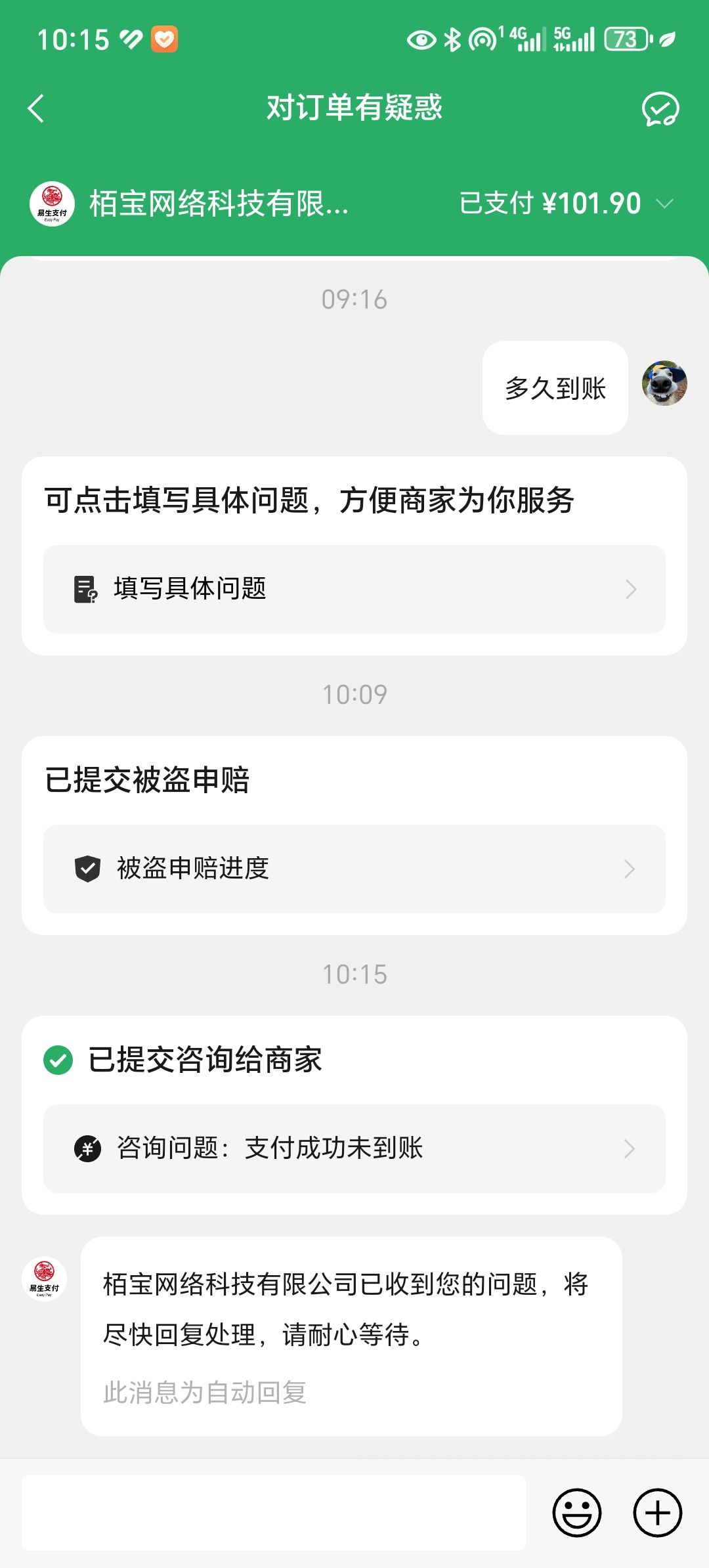View 被盗申赔进度 claim progress
Viewport: 709px width, 1568px height.
coord(354,869)
